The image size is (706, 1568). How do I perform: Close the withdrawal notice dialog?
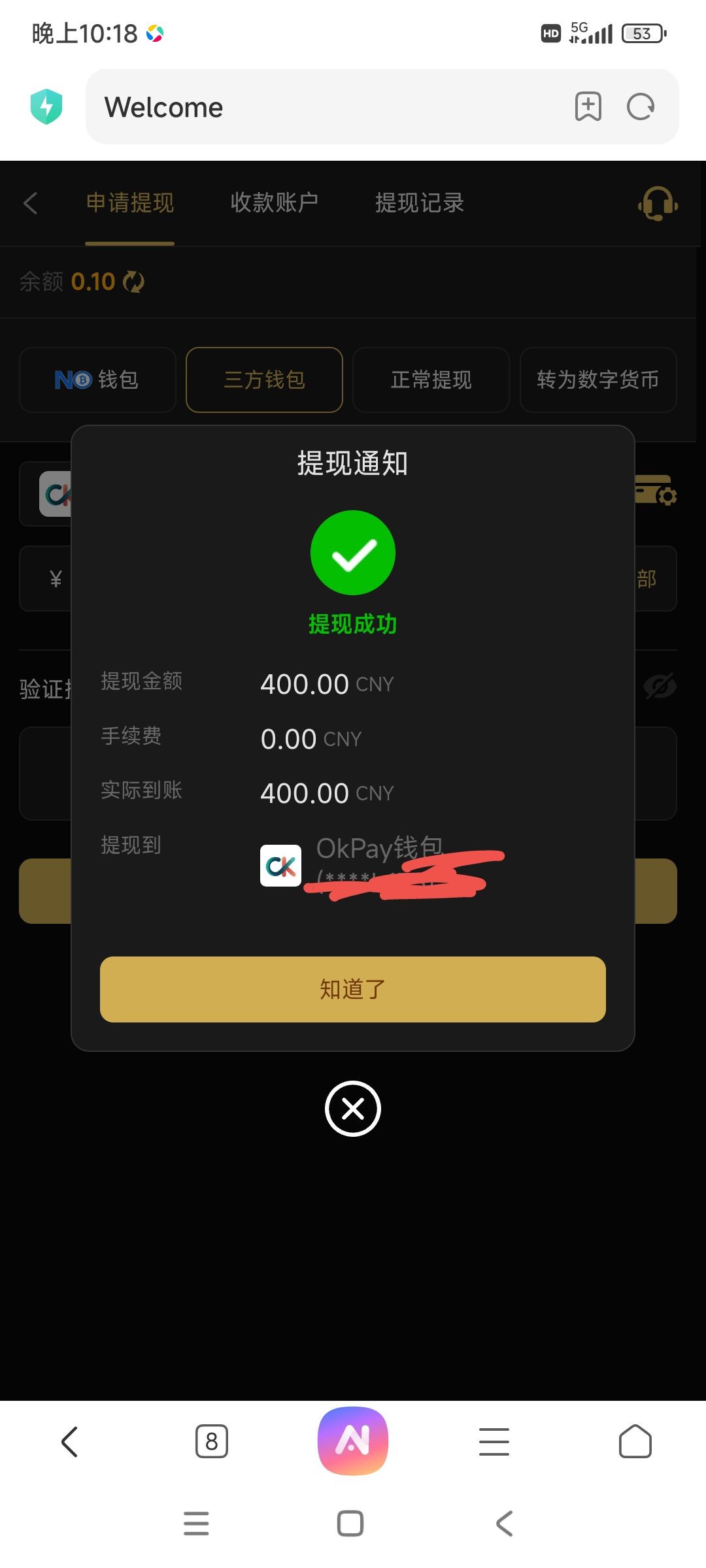pyautogui.click(x=352, y=1109)
